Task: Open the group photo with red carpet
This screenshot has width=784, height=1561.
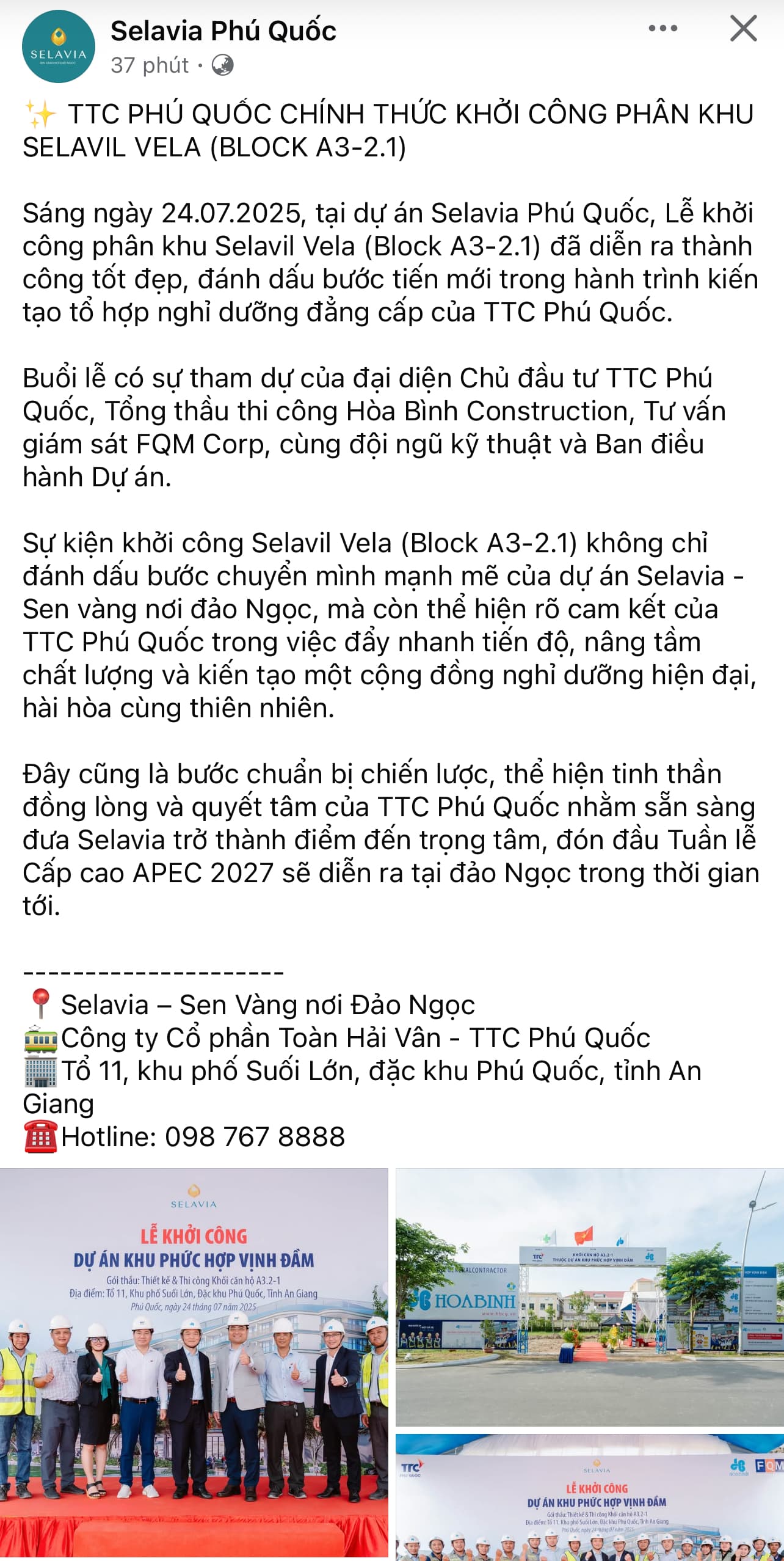Action: click(194, 1362)
